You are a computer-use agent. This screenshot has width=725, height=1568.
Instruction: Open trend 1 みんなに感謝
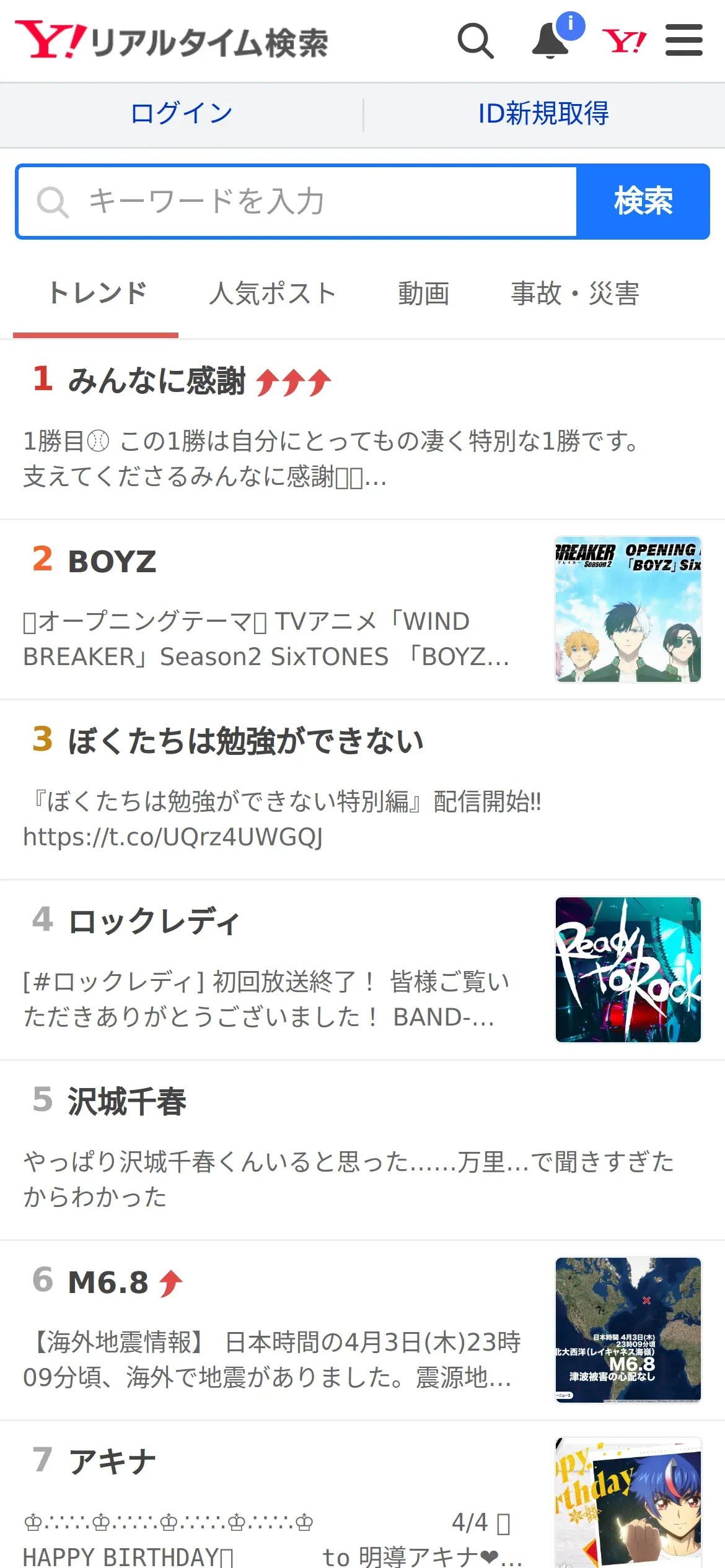pos(157,380)
